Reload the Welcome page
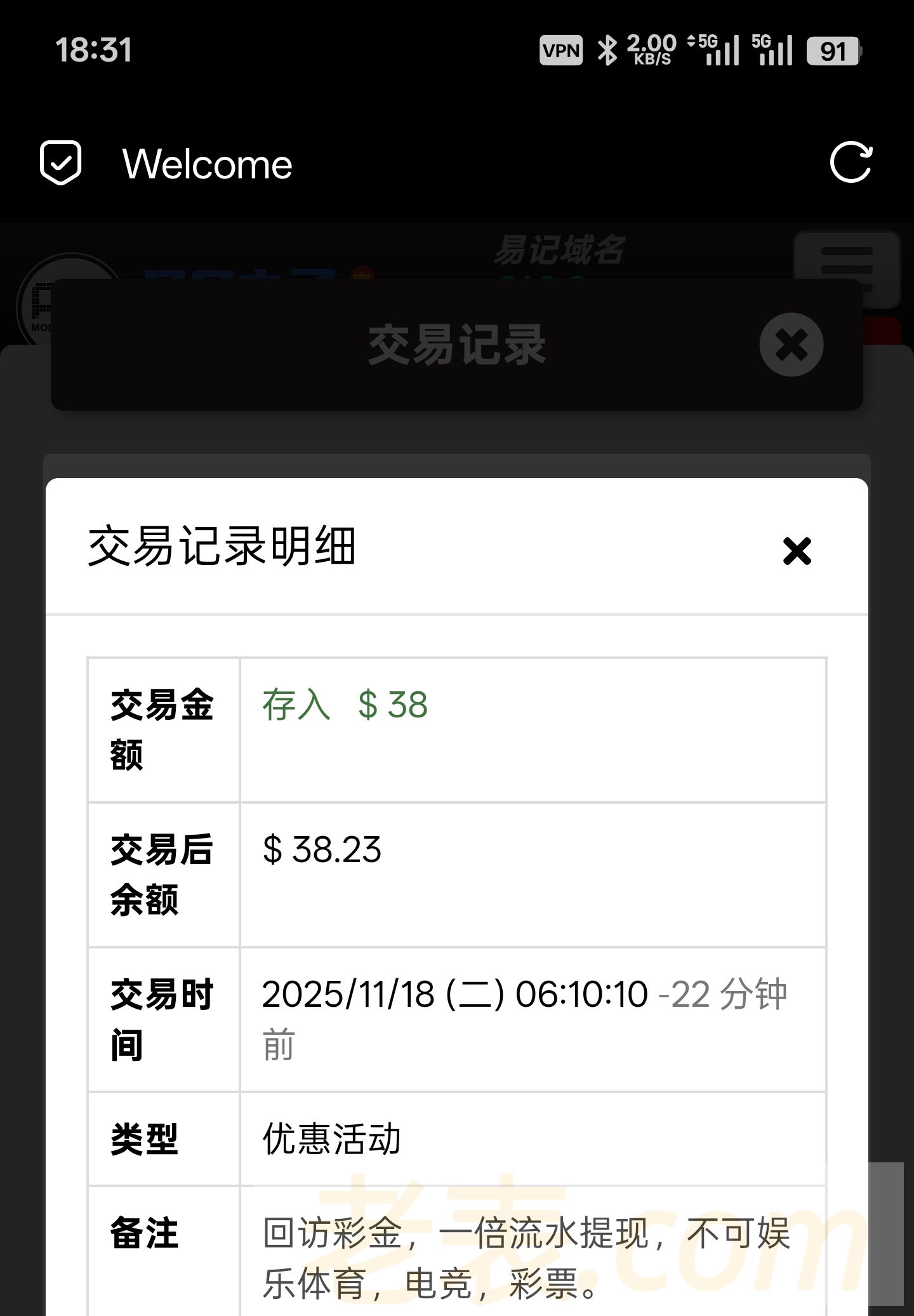The height and width of the screenshot is (1316, 914). [x=851, y=163]
